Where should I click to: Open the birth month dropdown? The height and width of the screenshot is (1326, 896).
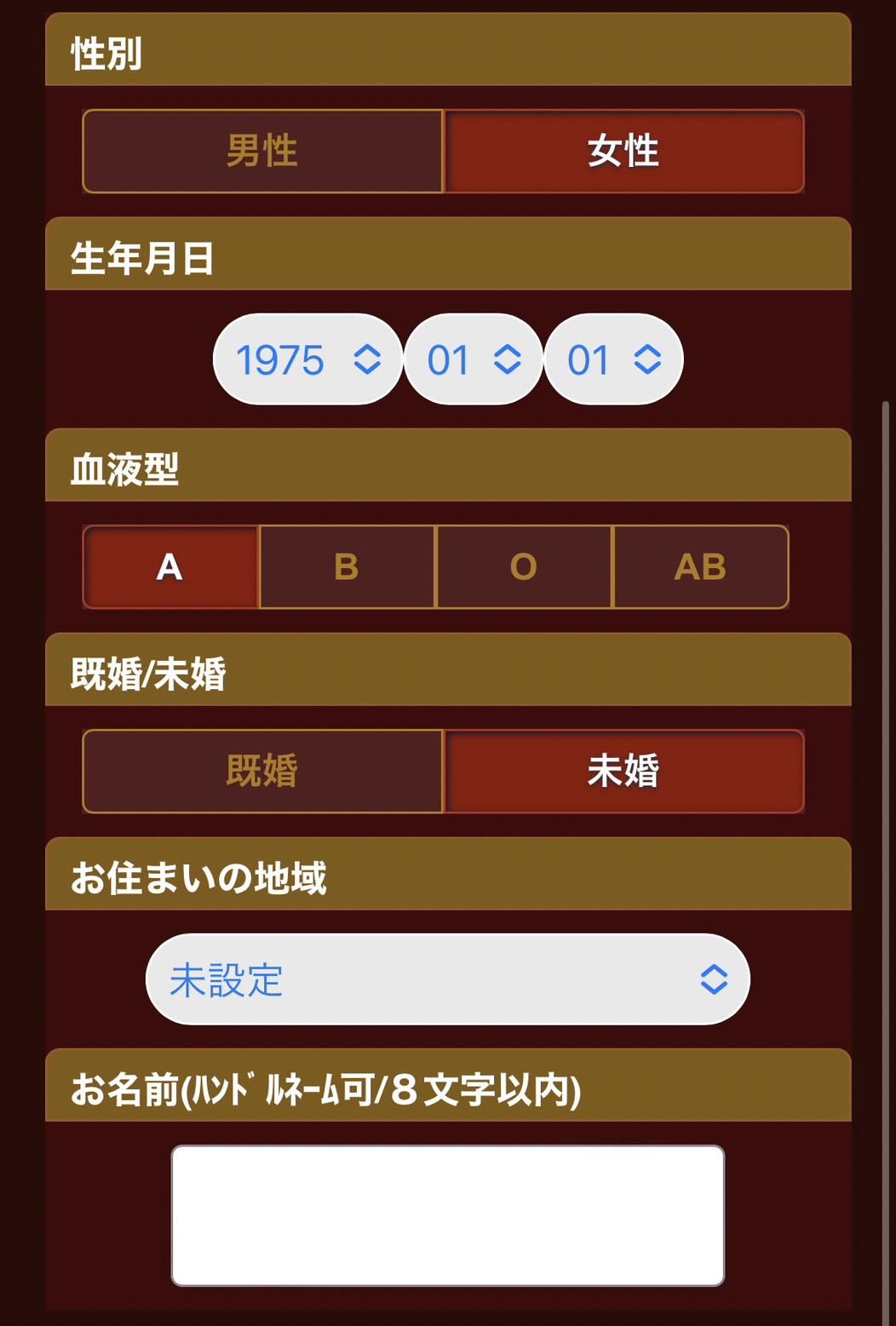474,359
